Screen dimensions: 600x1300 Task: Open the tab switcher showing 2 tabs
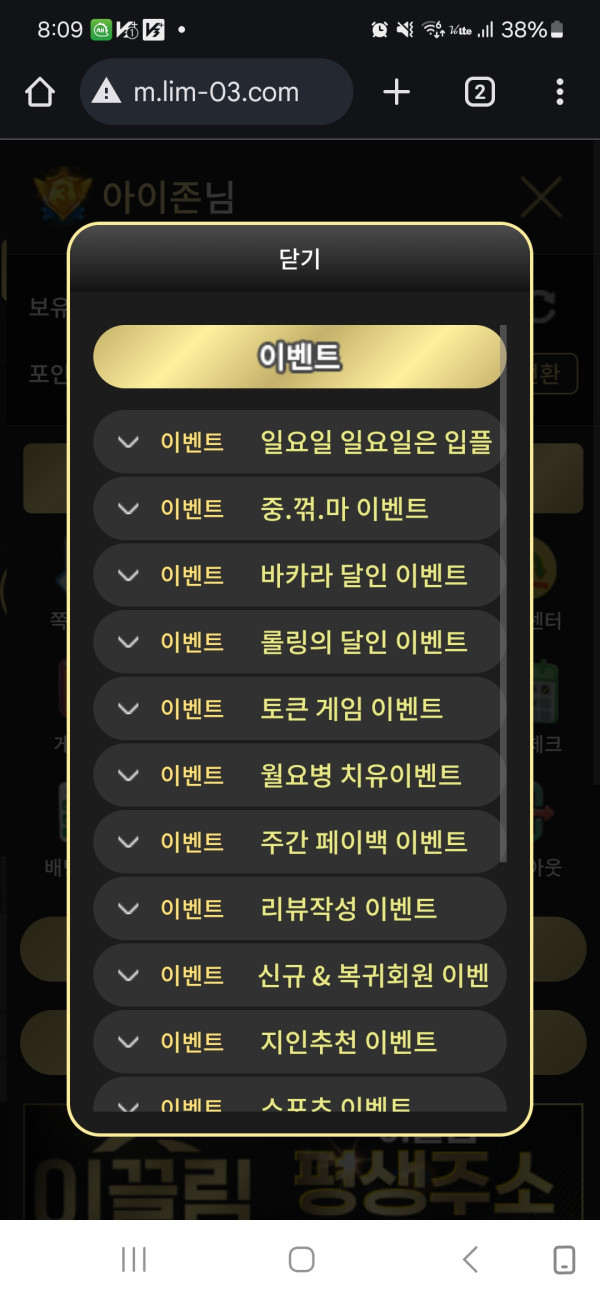click(479, 93)
